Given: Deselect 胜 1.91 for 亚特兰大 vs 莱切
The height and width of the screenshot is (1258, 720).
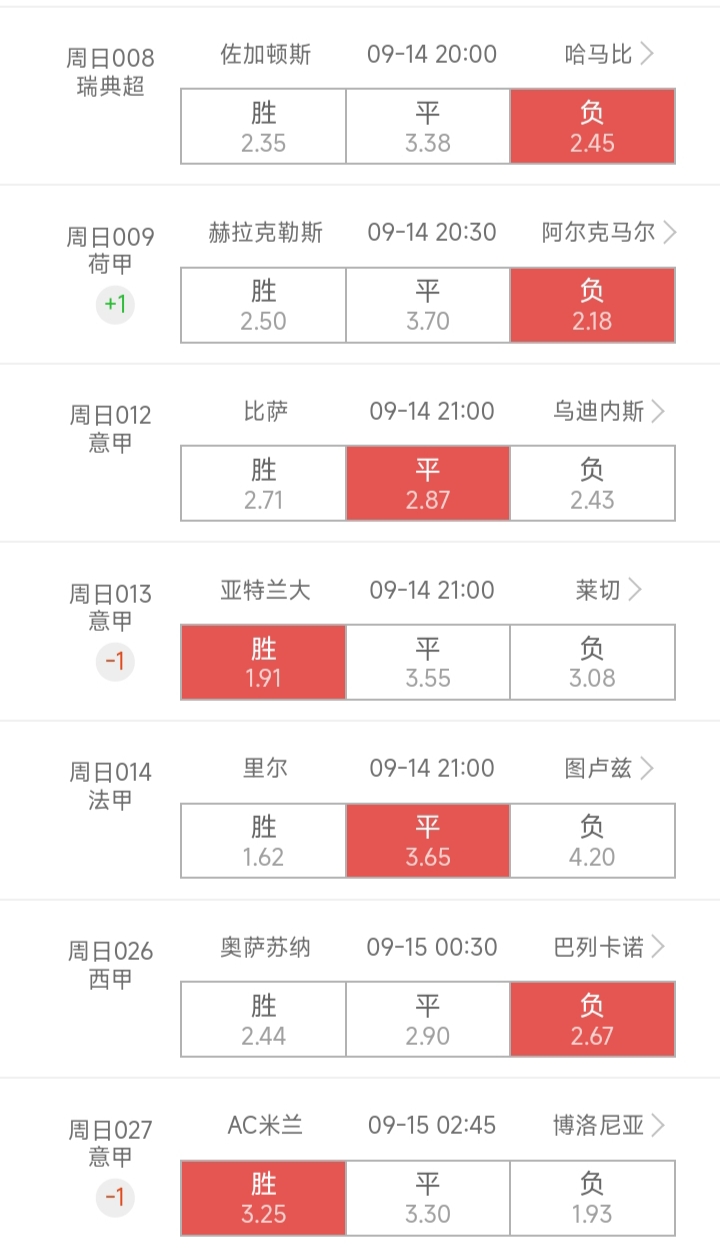Looking at the screenshot, I should (263, 662).
